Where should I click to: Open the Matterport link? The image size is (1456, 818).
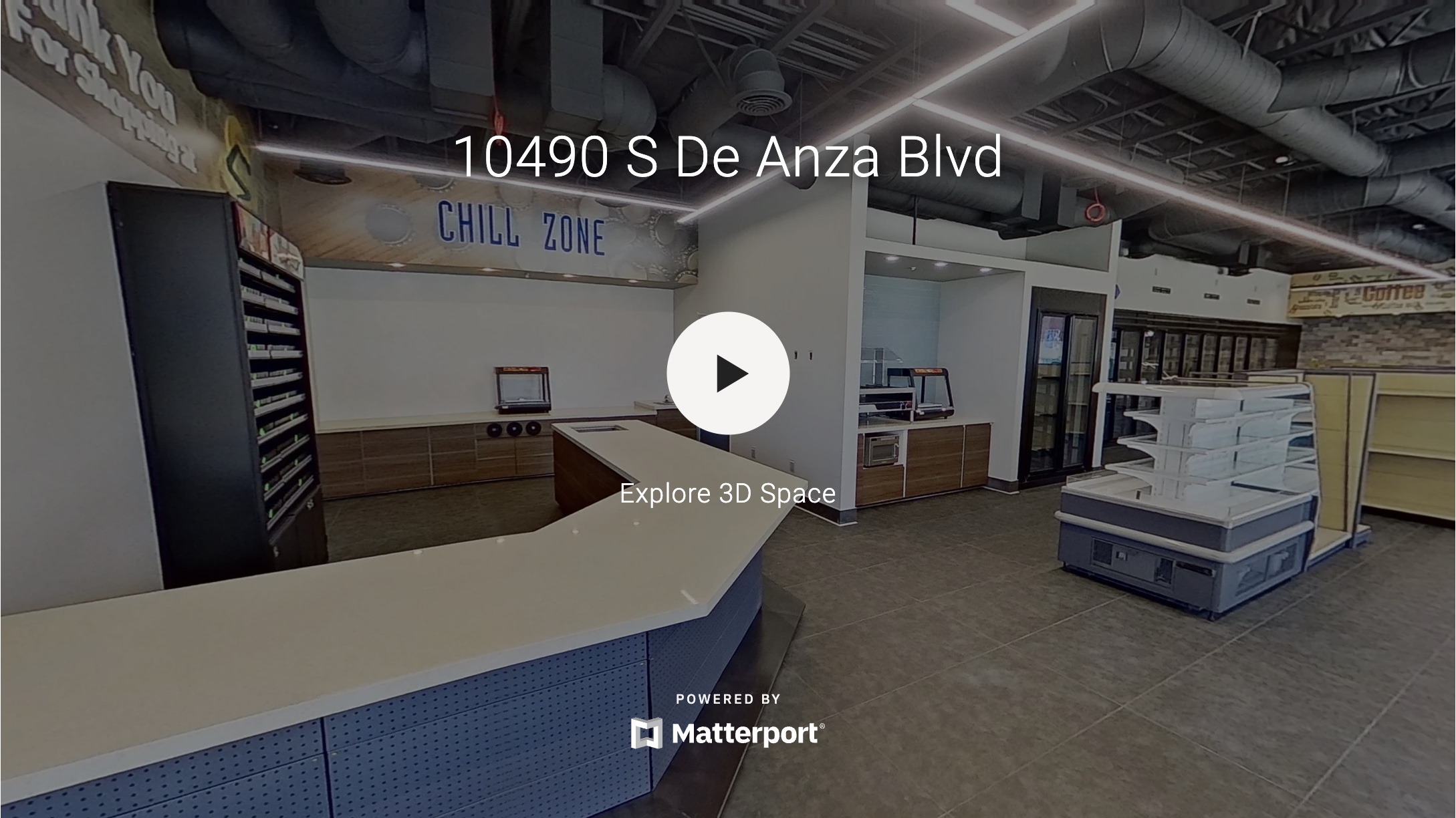point(728,733)
